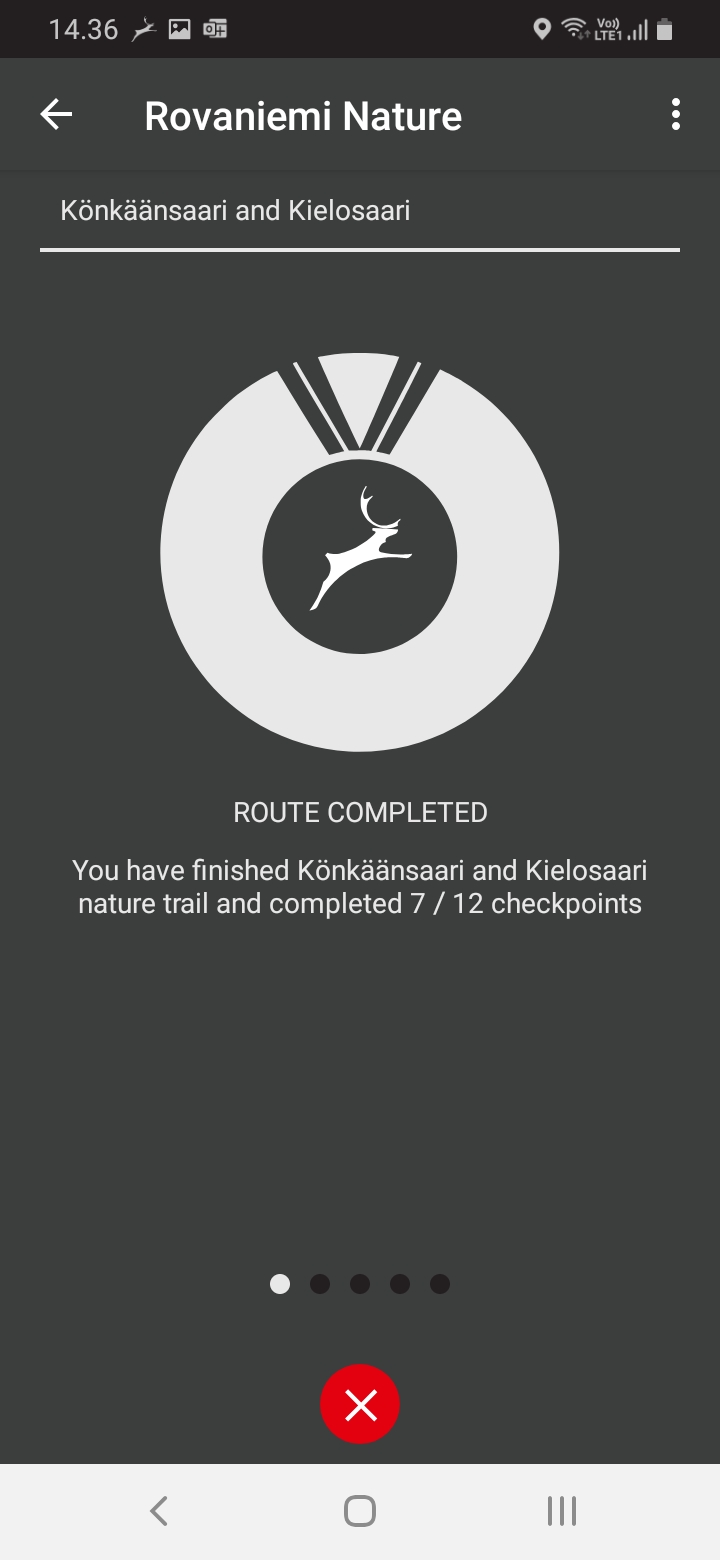Select the last page indicator dot
This screenshot has width=720, height=1560.
440,1284
